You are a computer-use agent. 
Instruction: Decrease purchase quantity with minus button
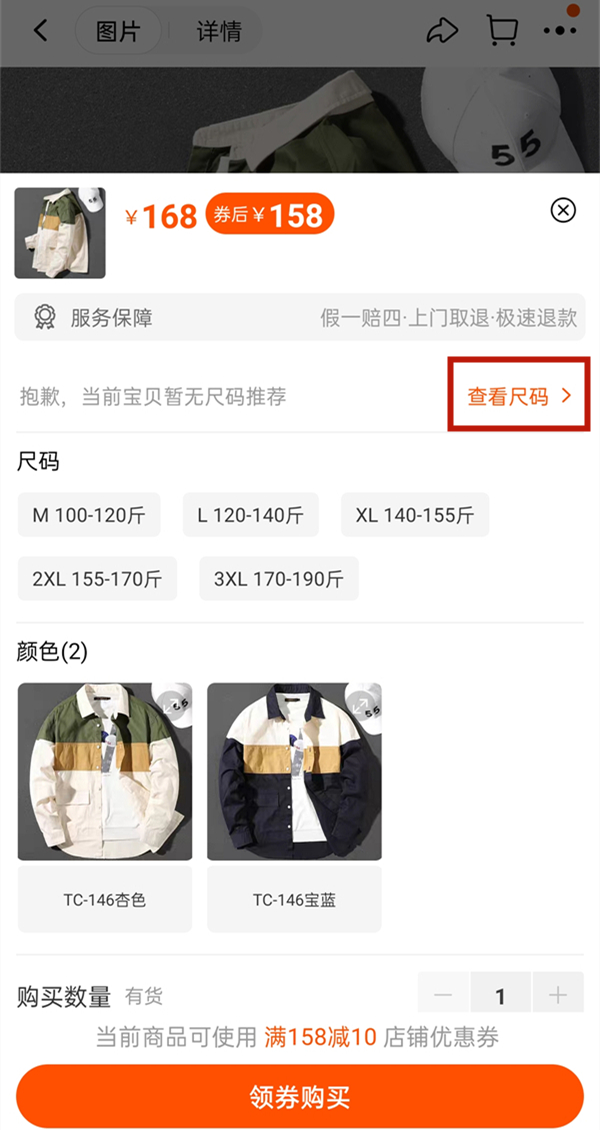443,995
